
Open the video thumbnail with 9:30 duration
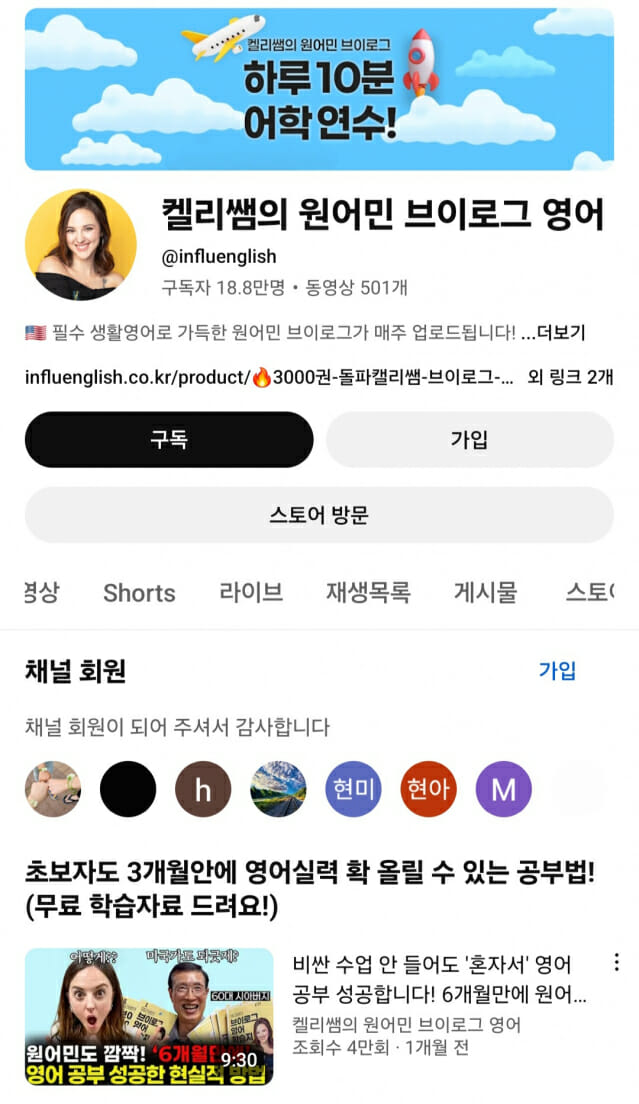[149, 1016]
